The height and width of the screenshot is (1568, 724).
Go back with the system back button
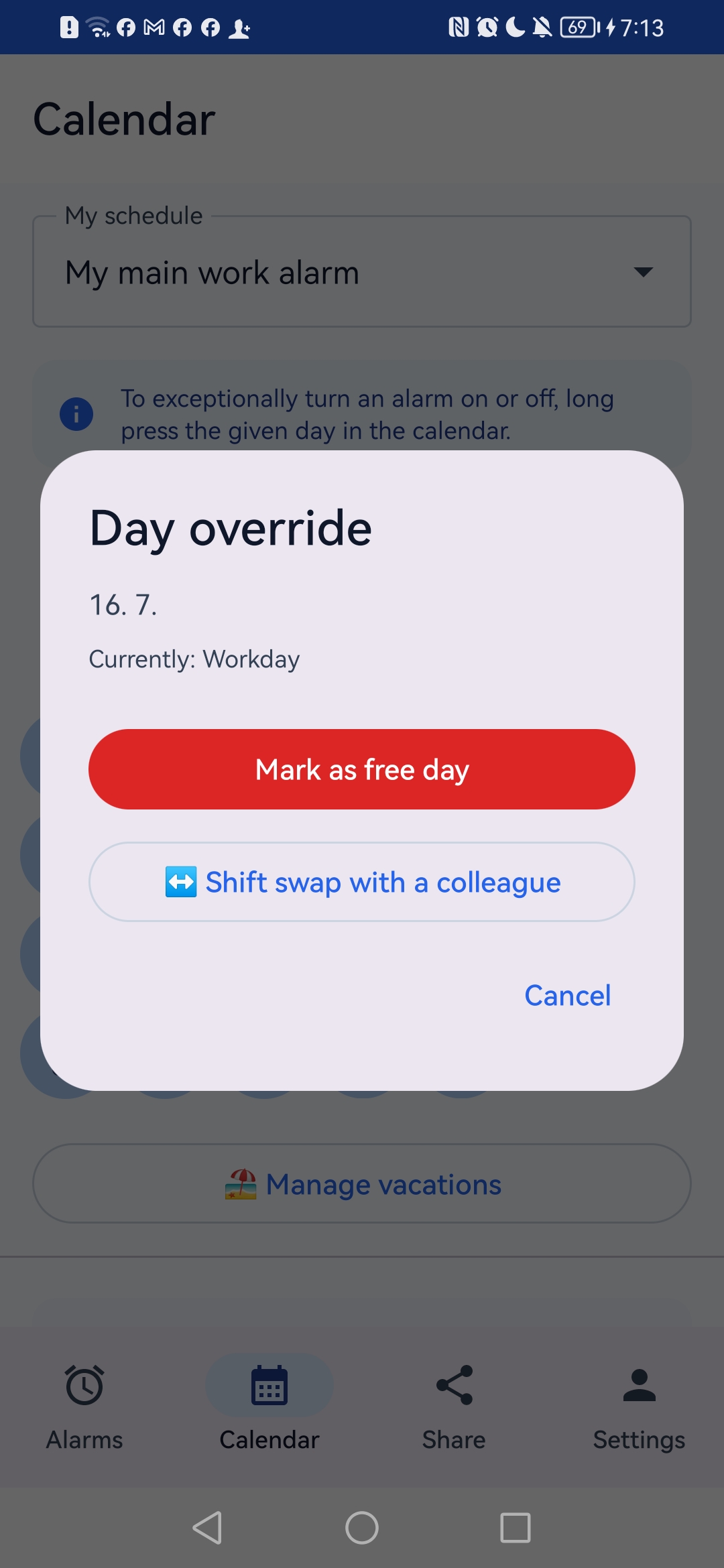pos(208,1528)
